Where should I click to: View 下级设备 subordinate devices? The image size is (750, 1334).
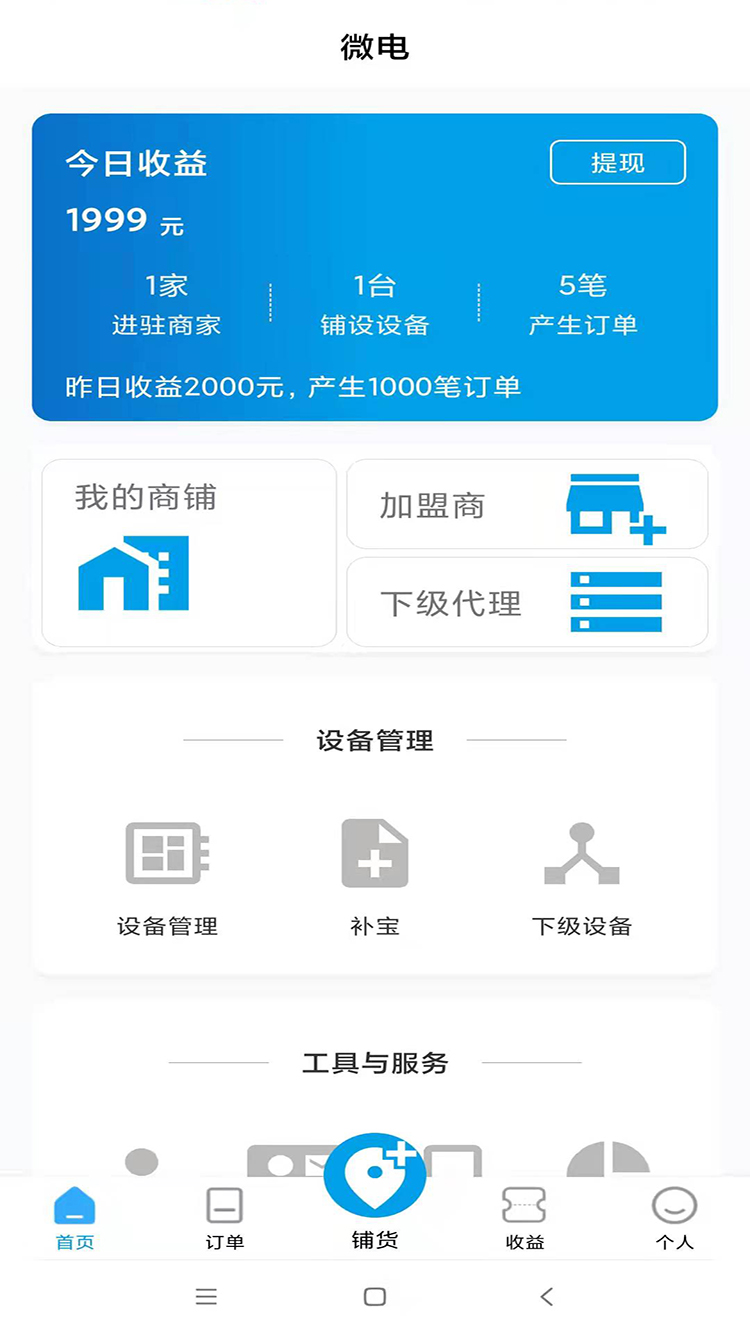(x=582, y=872)
